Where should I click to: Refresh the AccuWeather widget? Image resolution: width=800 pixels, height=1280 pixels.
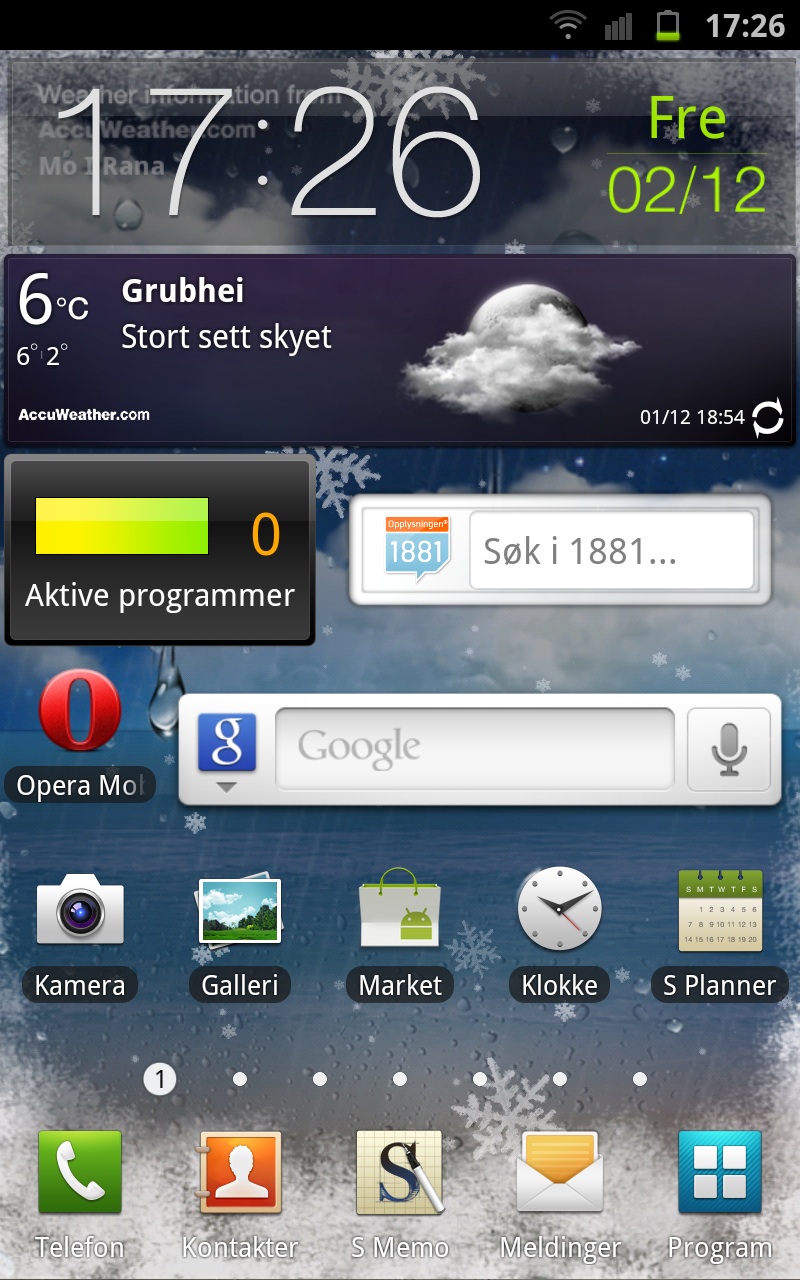pos(767,417)
